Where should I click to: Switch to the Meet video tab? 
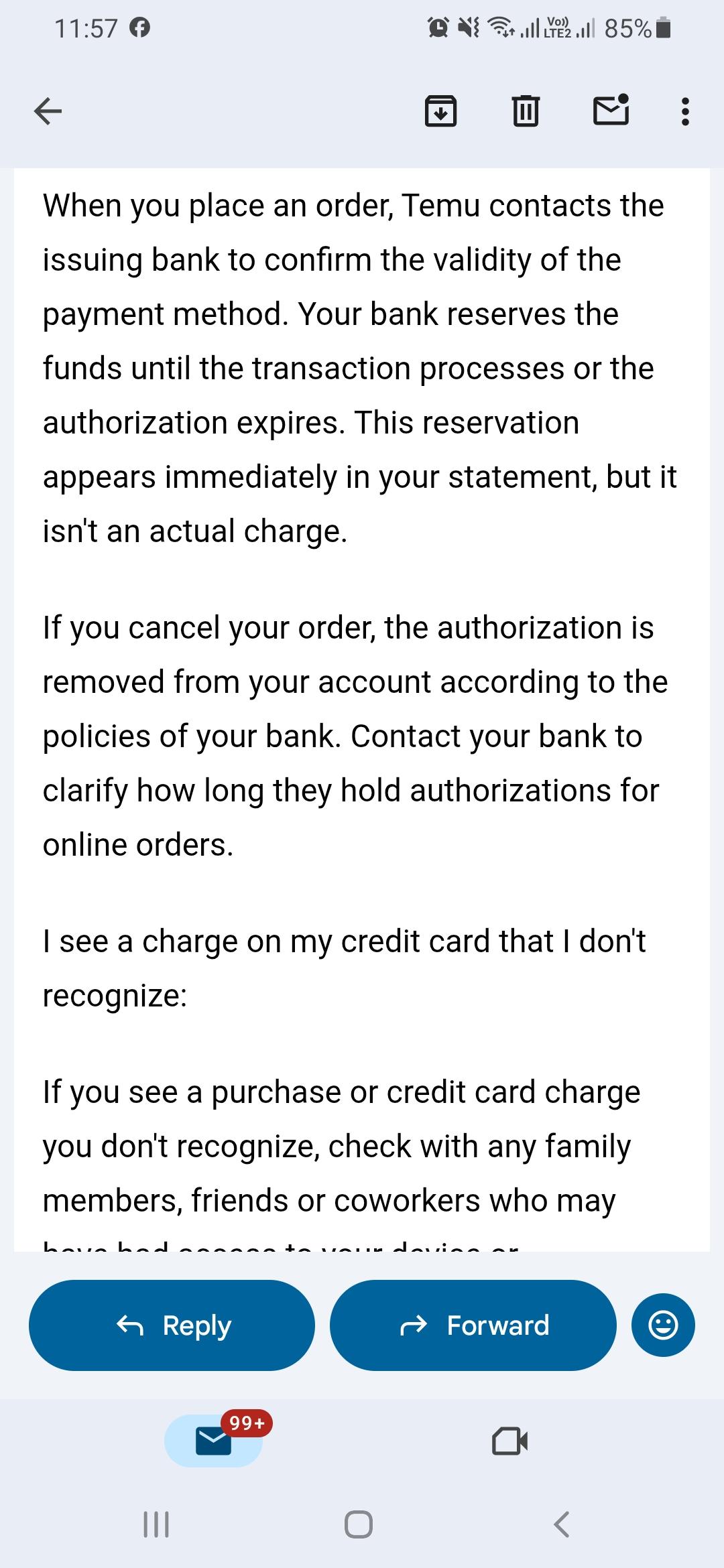[509, 1441]
